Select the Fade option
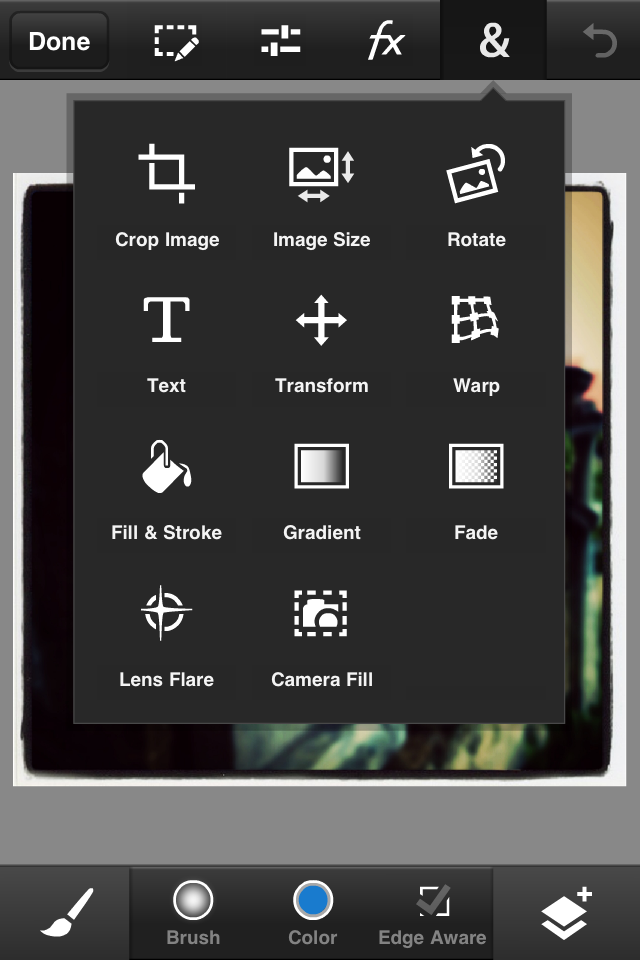Image resolution: width=640 pixels, height=960 pixels. pyautogui.click(x=476, y=489)
